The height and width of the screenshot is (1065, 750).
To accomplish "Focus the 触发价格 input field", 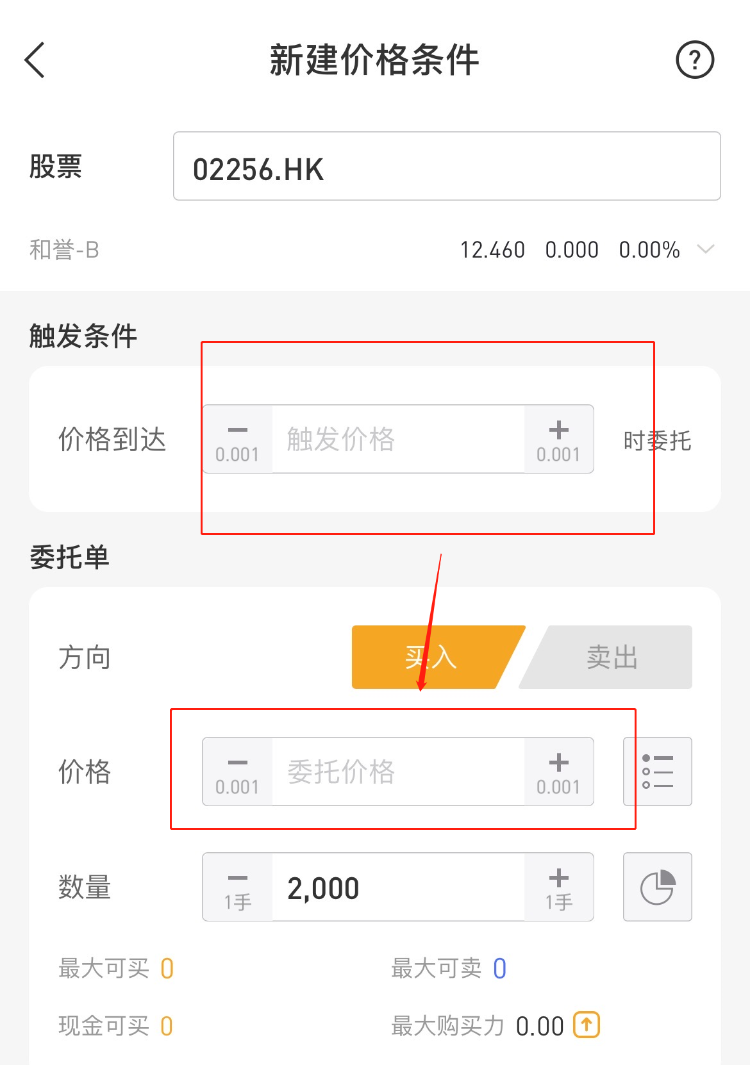I will (398, 439).
